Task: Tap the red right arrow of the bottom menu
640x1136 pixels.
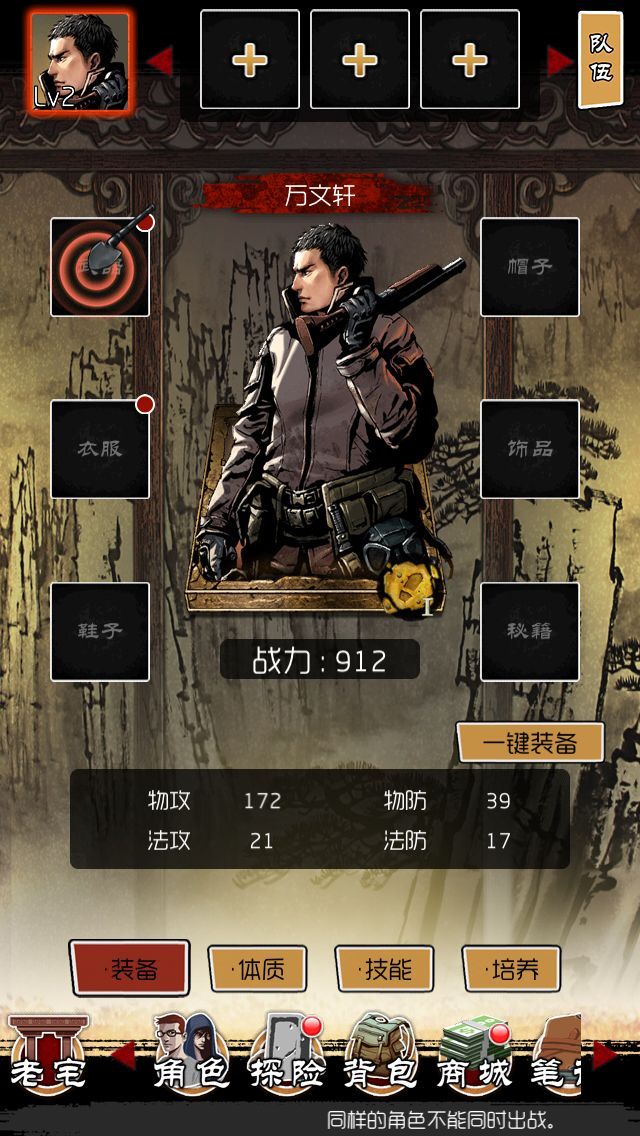Action: pyautogui.click(x=605, y=1055)
